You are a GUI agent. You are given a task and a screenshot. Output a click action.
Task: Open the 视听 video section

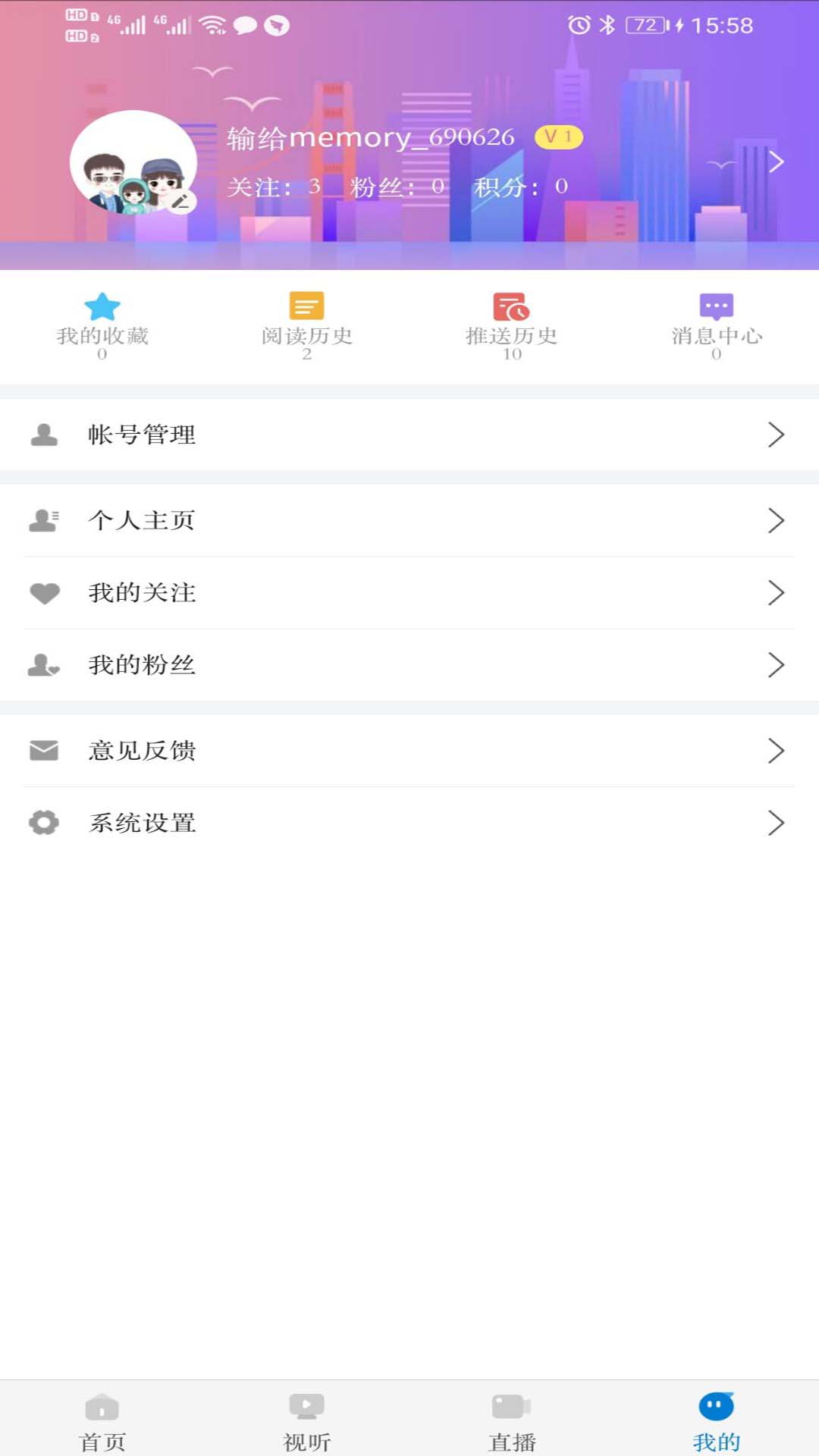click(x=307, y=1418)
